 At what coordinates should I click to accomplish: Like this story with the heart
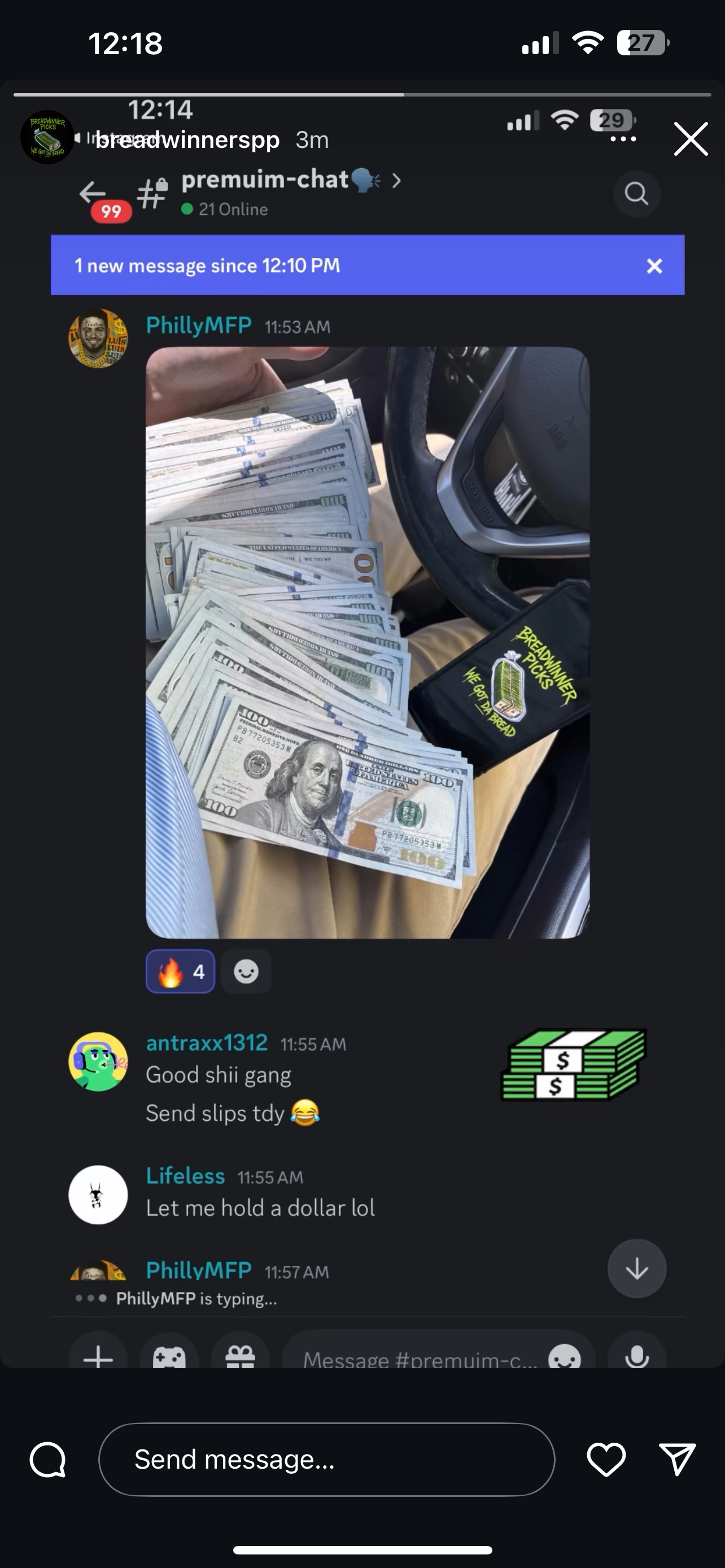[x=606, y=1459]
